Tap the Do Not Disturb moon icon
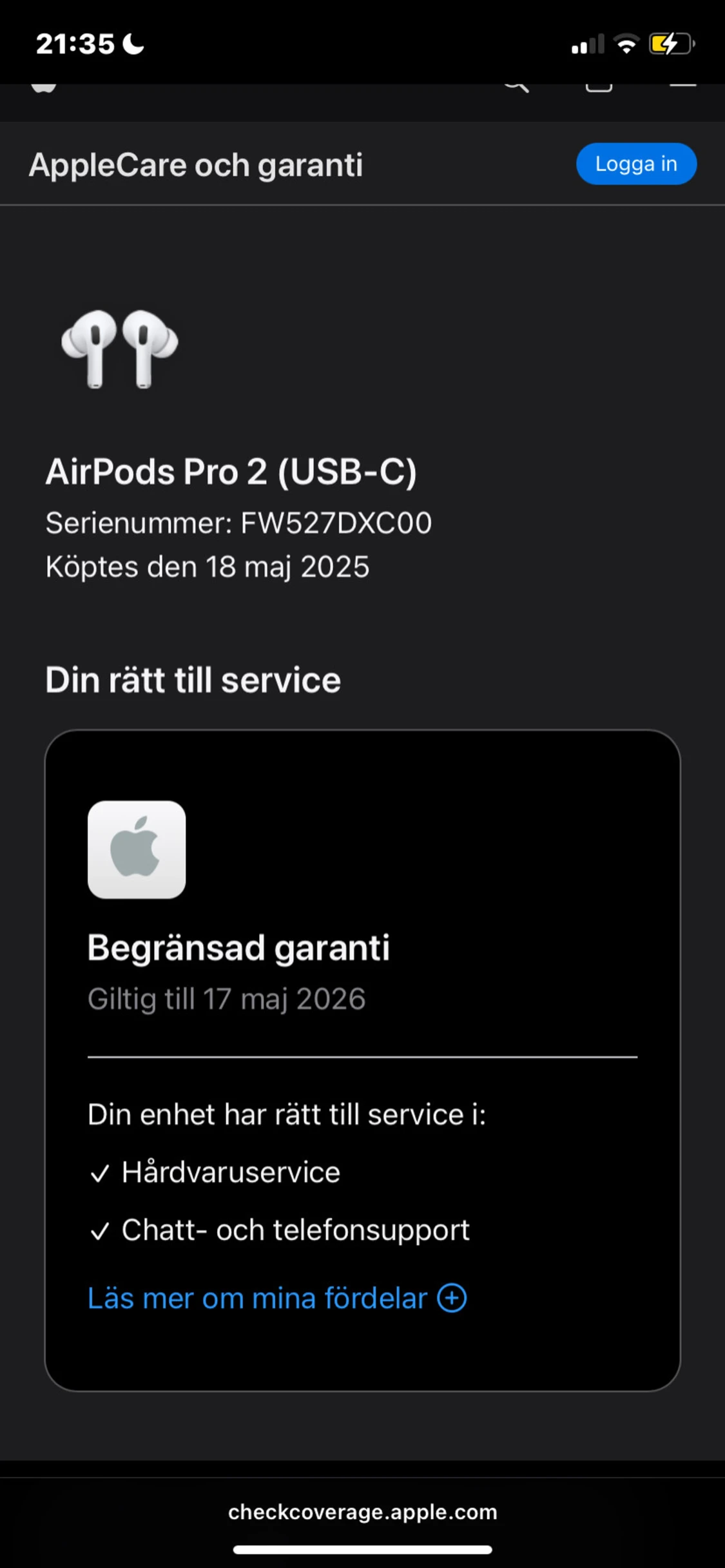 tap(133, 43)
